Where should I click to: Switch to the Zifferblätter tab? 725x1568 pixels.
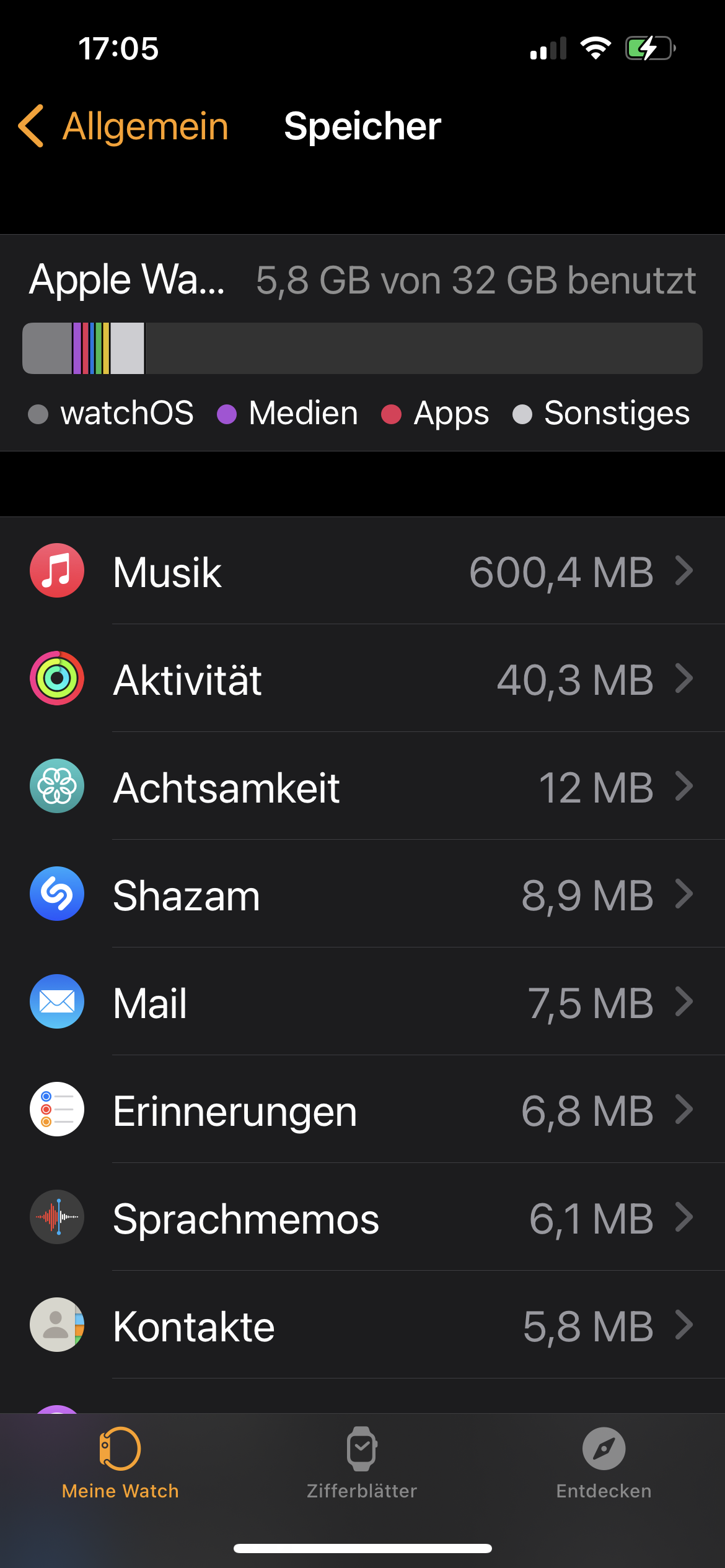pyautogui.click(x=362, y=1463)
